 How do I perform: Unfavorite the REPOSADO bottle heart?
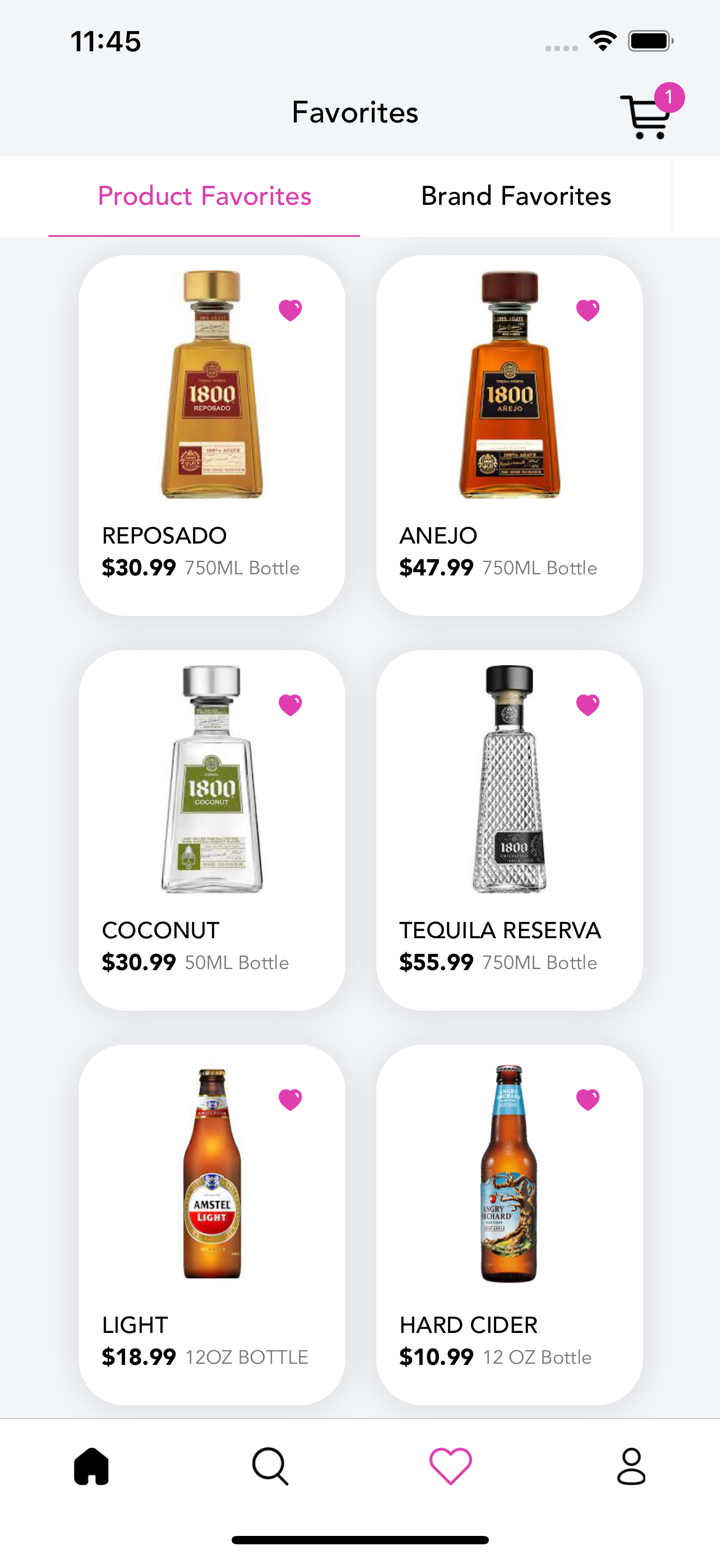[x=290, y=310]
